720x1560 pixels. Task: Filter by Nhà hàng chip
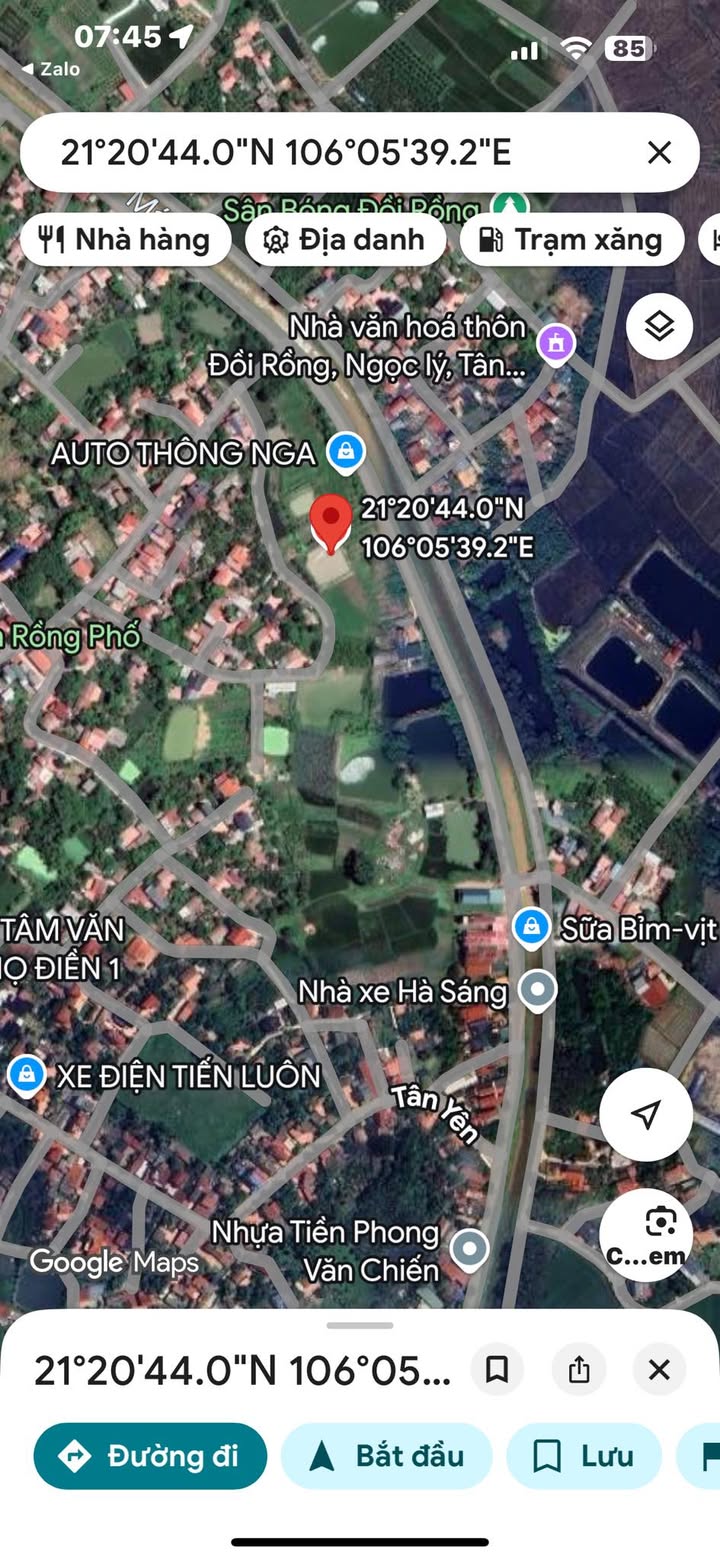point(126,240)
